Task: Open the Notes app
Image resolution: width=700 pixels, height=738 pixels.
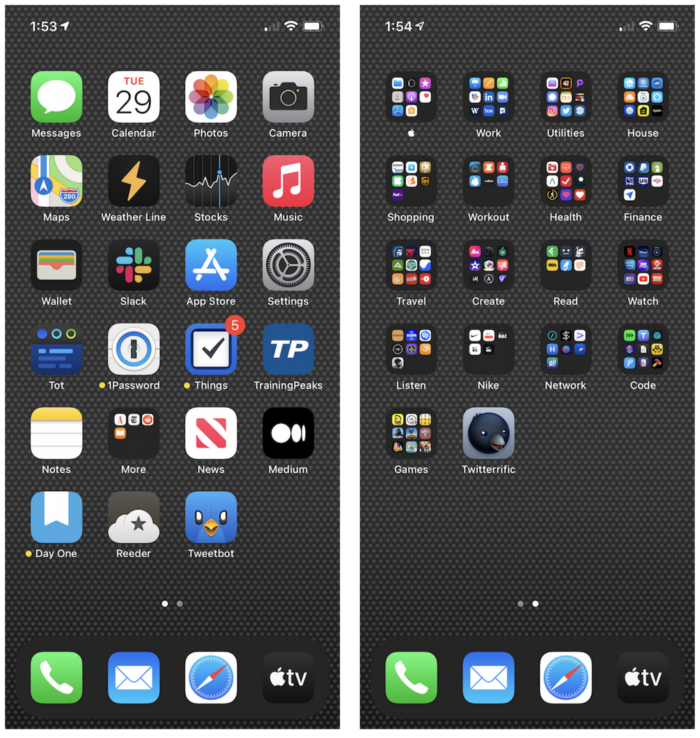Action: [56, 433]
